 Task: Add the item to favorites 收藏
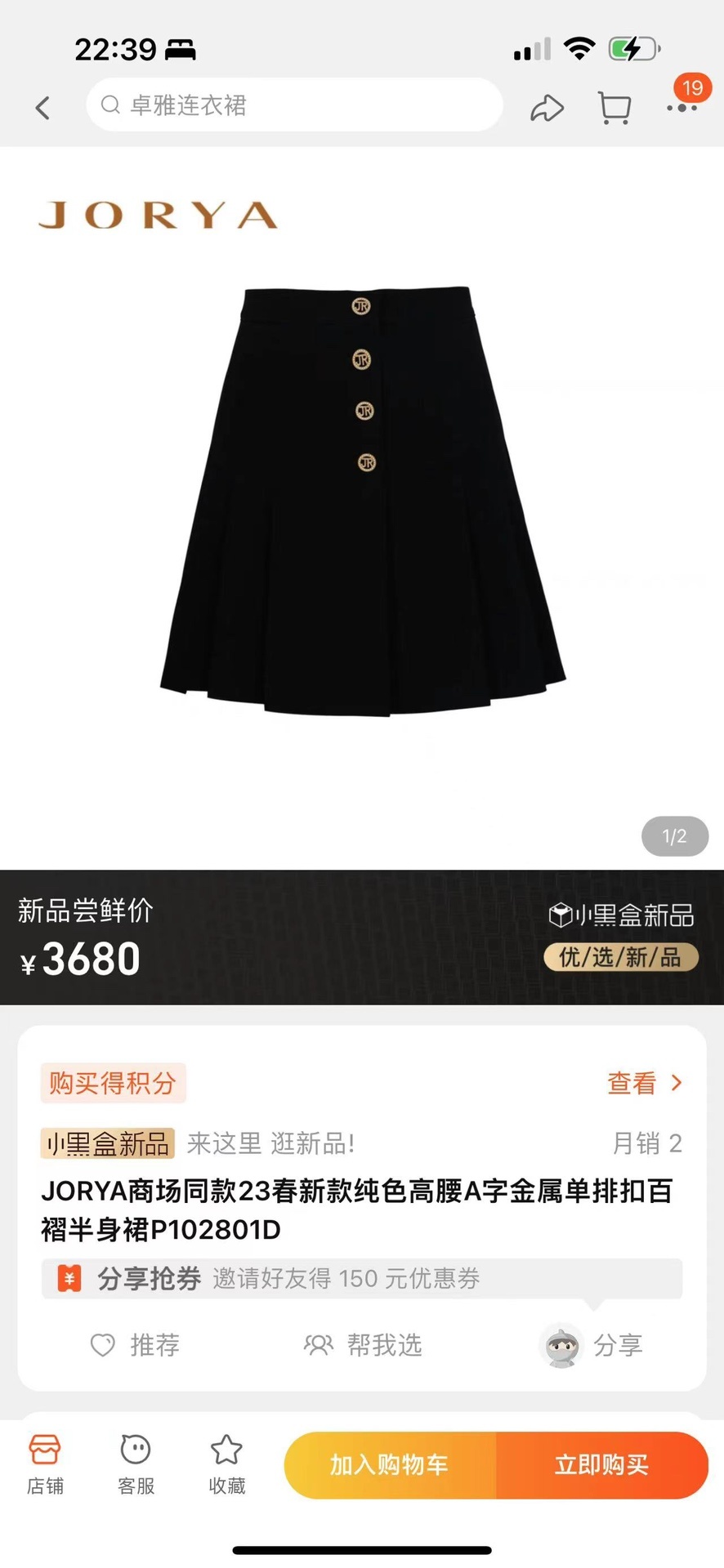226,1464
